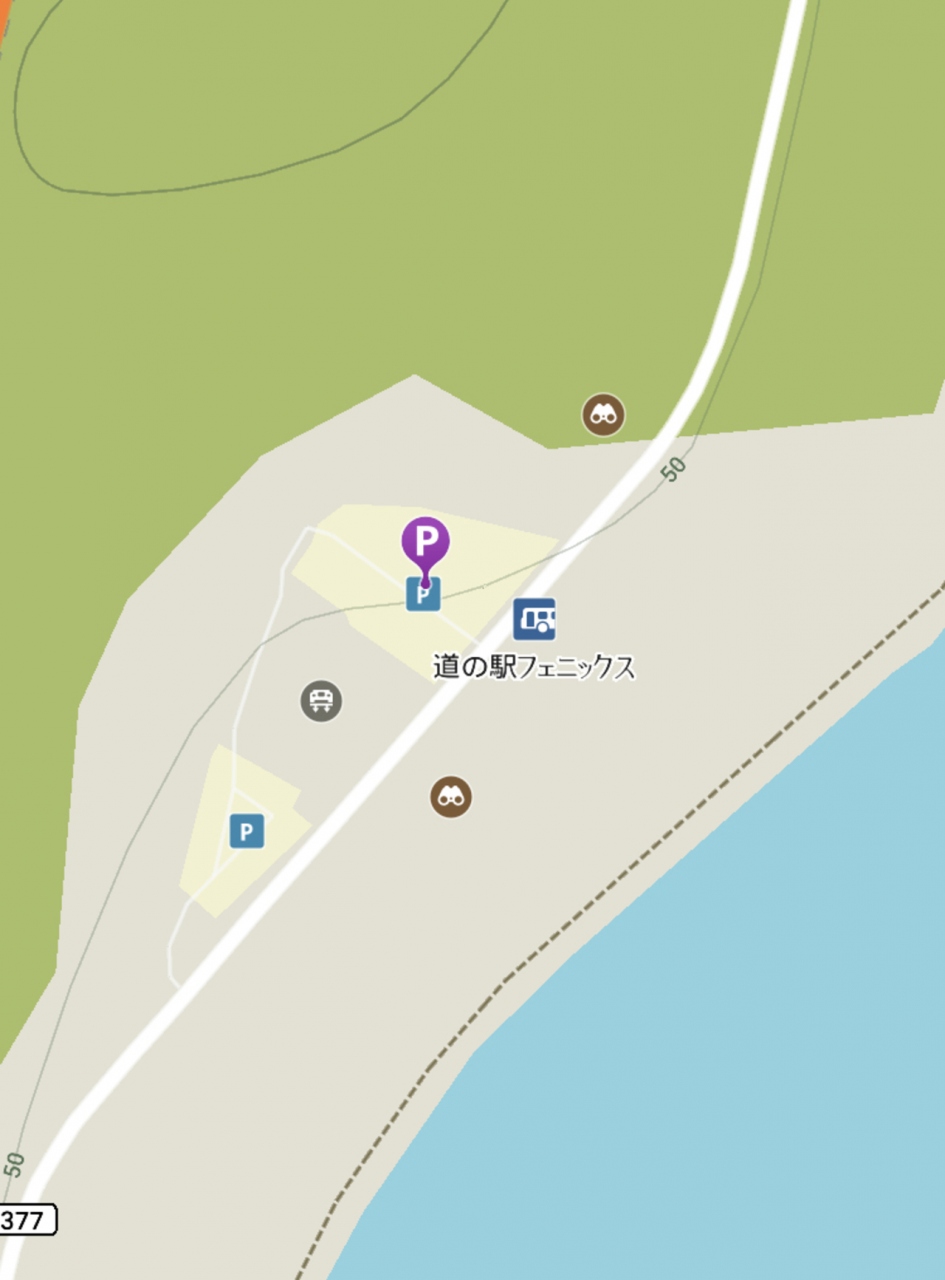The width and height of the screenshot is (945, 1280).
Task: Tap the viewpoint binoculars marker nearest the lake
Action: pos(451,797)
